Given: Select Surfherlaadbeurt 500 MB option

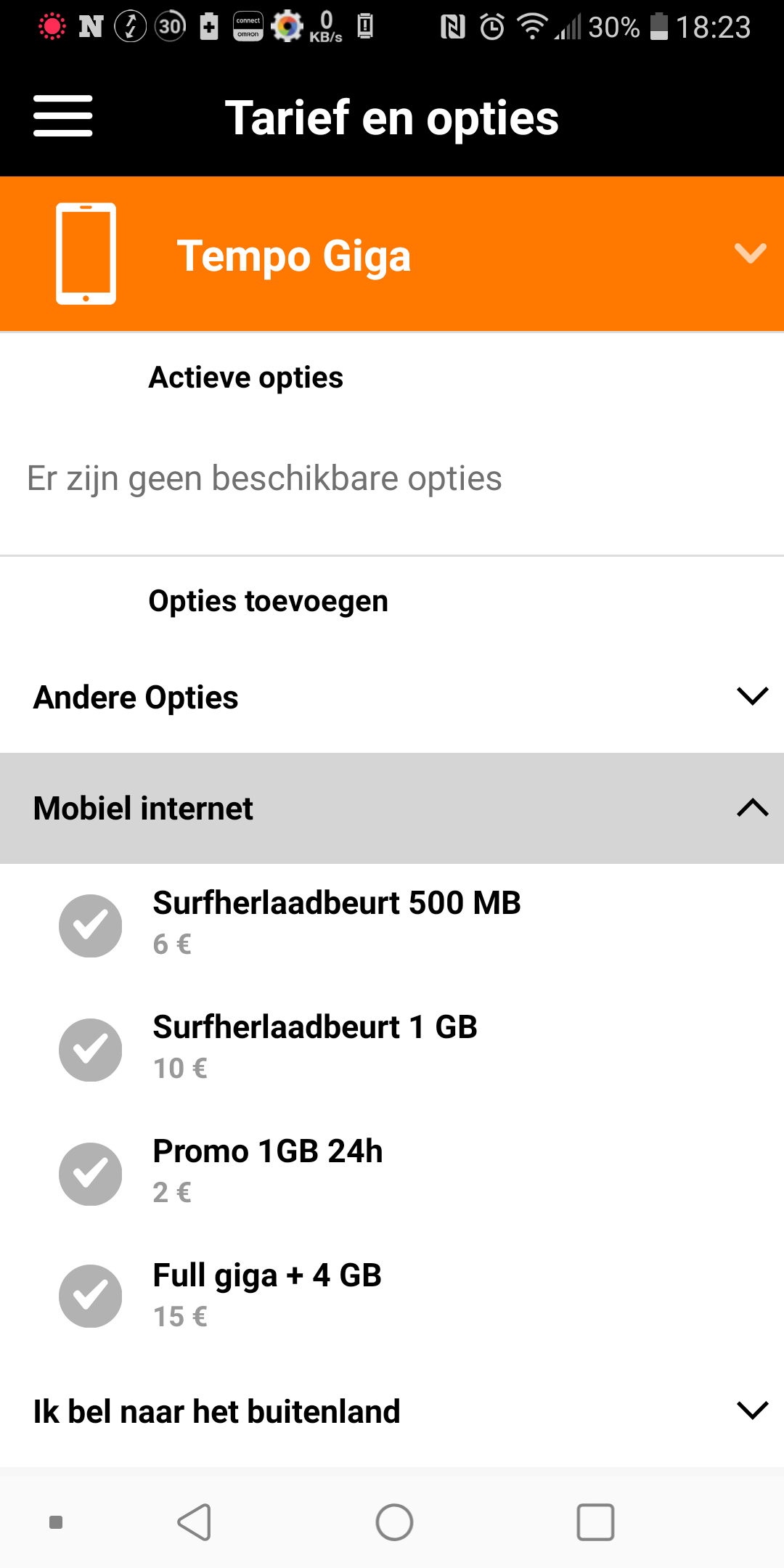Looking at the screenshot, I should [90, 926].
